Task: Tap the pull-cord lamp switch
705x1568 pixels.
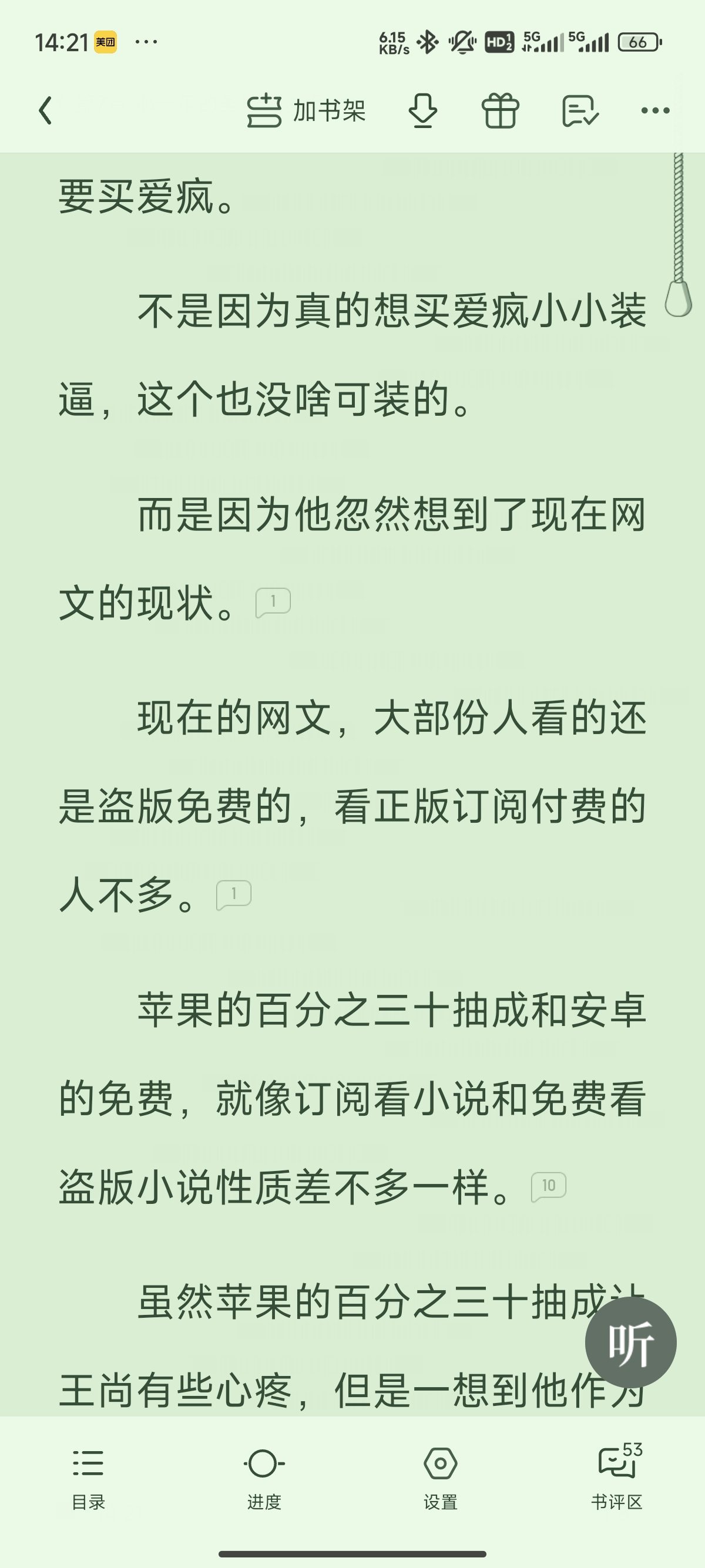Action: tap(678, 298)
